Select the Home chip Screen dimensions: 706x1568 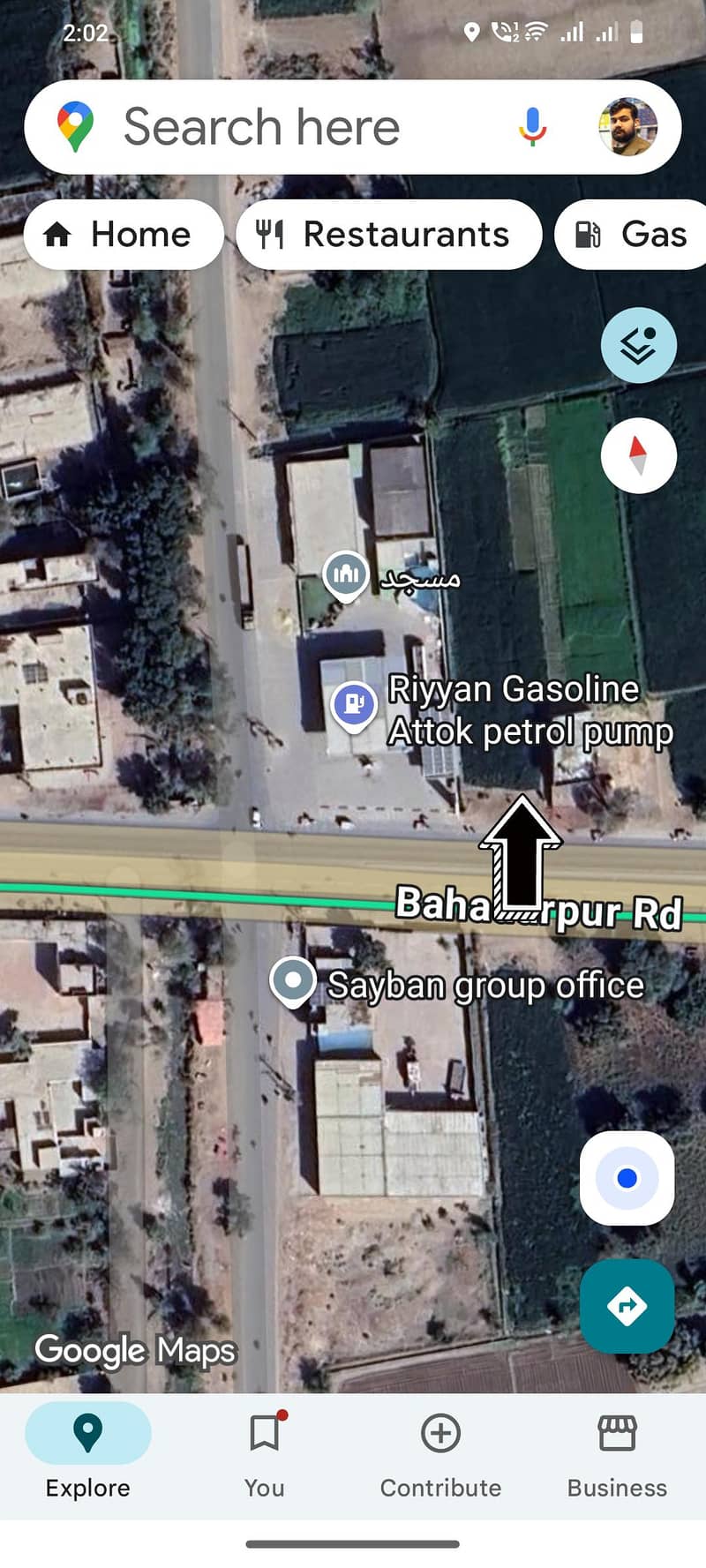tap(123, 235)
